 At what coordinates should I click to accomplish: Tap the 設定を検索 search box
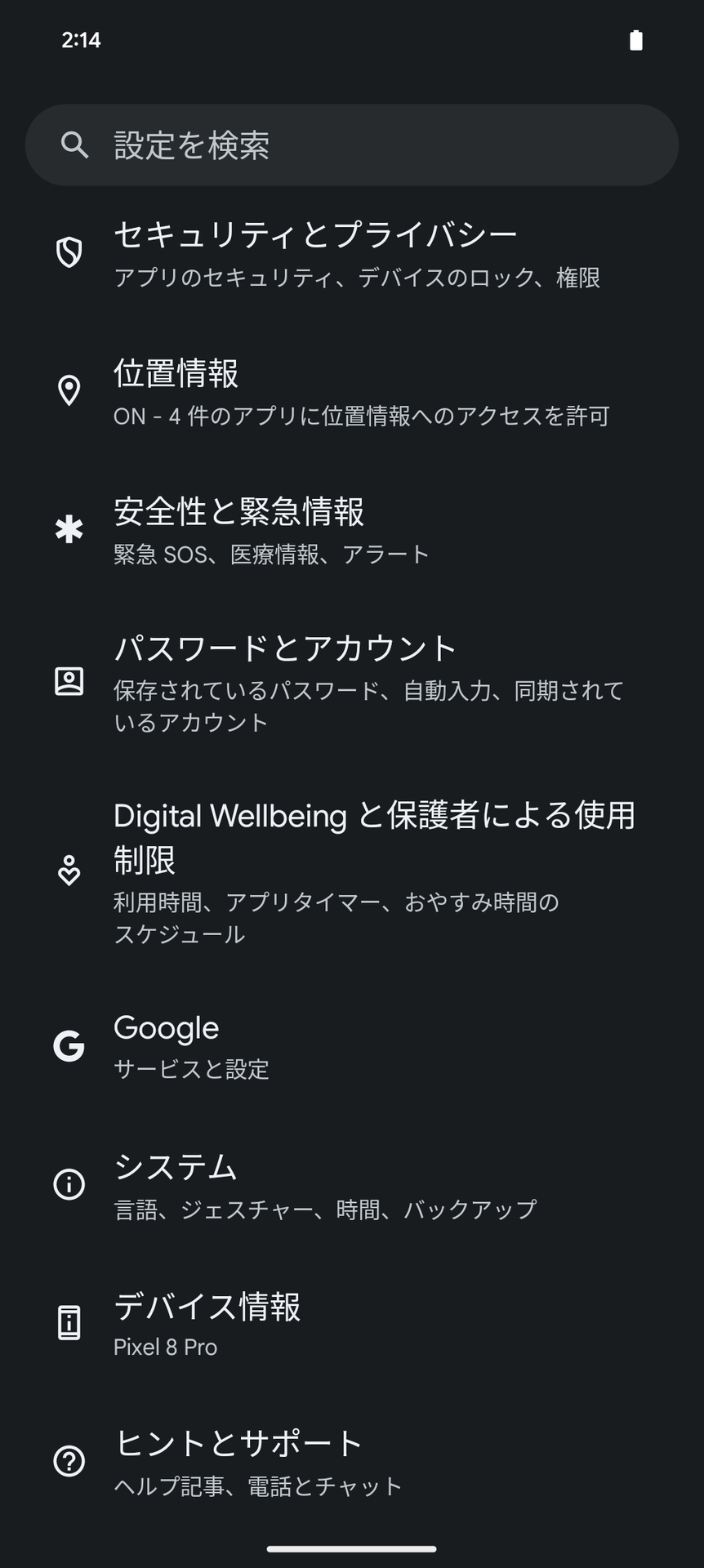click(351, 145)
